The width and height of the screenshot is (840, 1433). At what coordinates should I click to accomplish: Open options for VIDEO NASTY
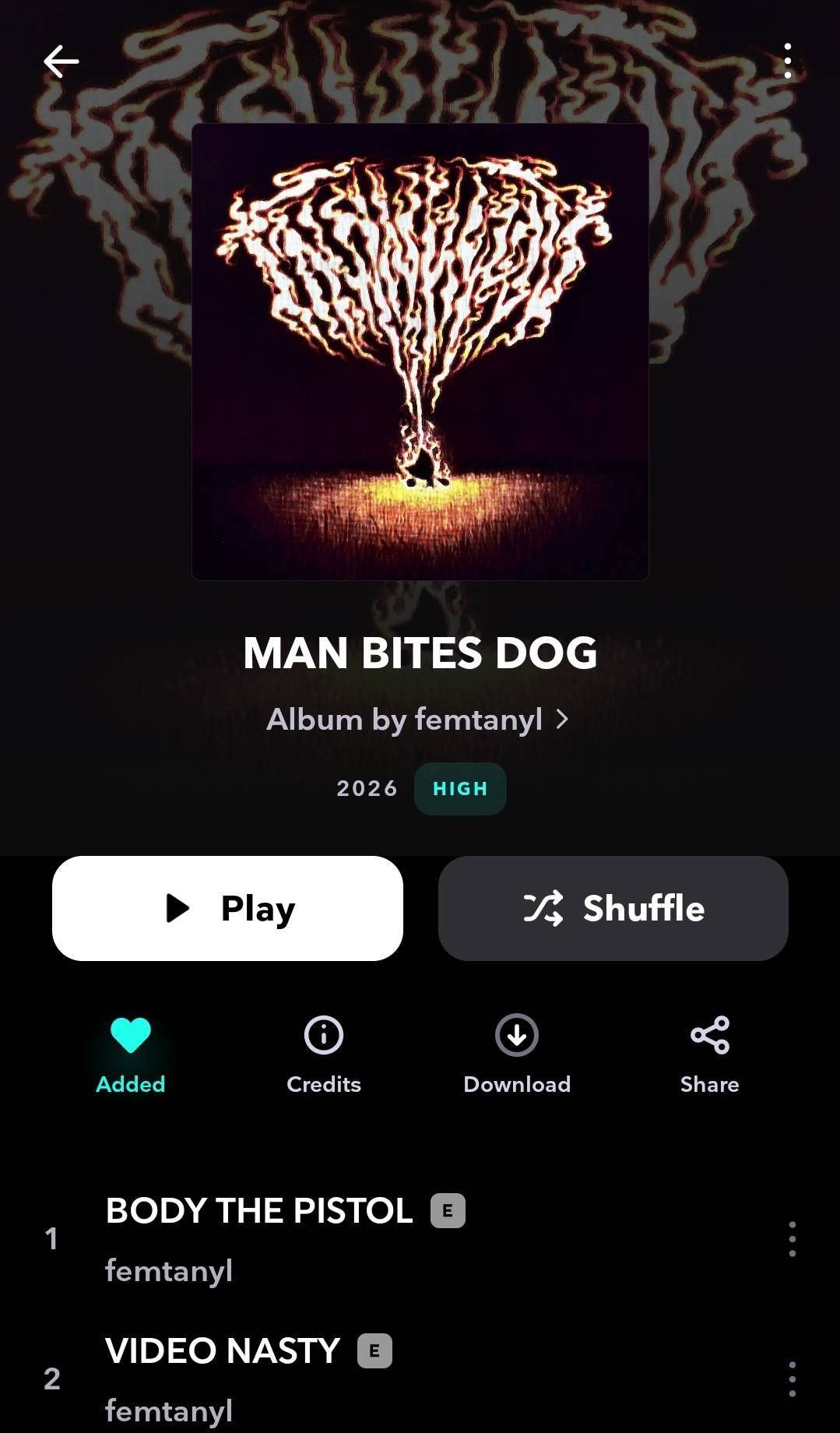(x=792, y=1378)
